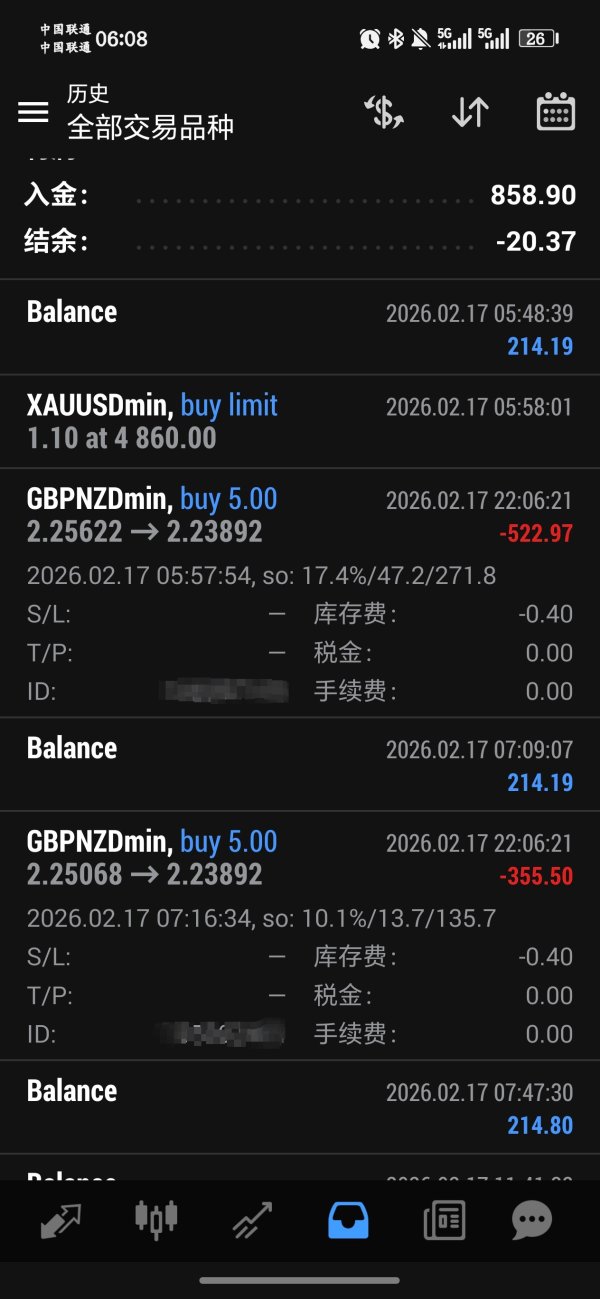Expand the XAUUSDmin buy limit order
This screenshot has height=1299, width=600.
300,421
